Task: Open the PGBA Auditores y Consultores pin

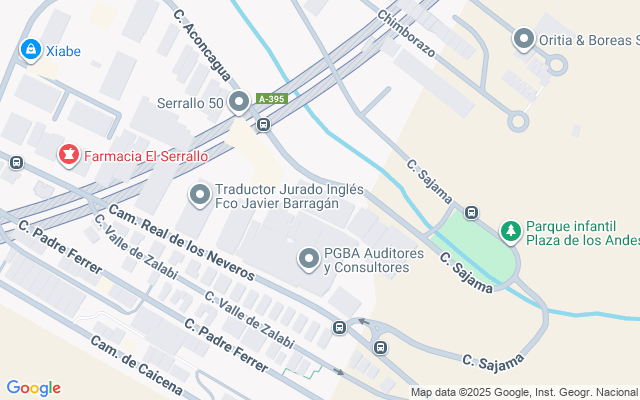Action: [x=310, y=260]
